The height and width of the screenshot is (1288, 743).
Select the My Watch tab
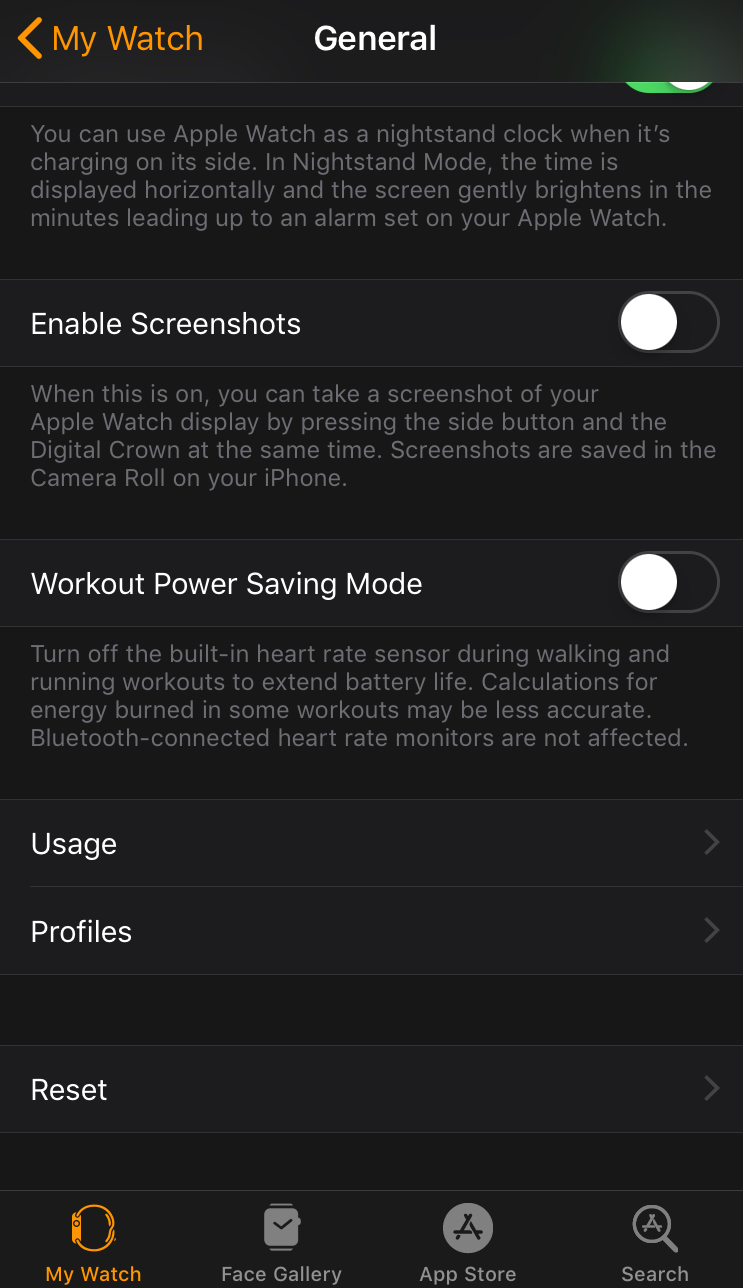click(x=93, y=1243)
